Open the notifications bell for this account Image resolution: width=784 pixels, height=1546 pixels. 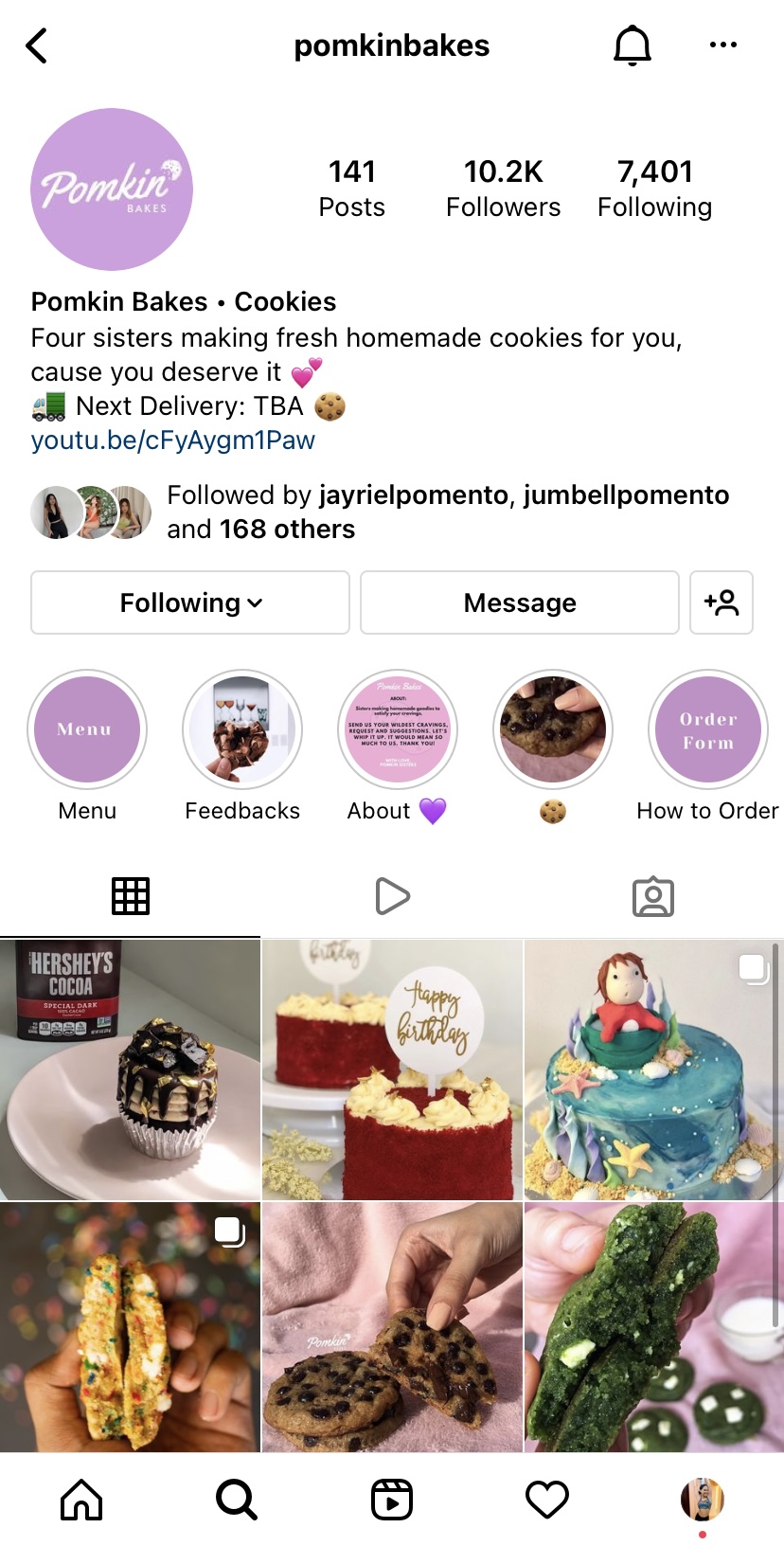pos(633,45)
